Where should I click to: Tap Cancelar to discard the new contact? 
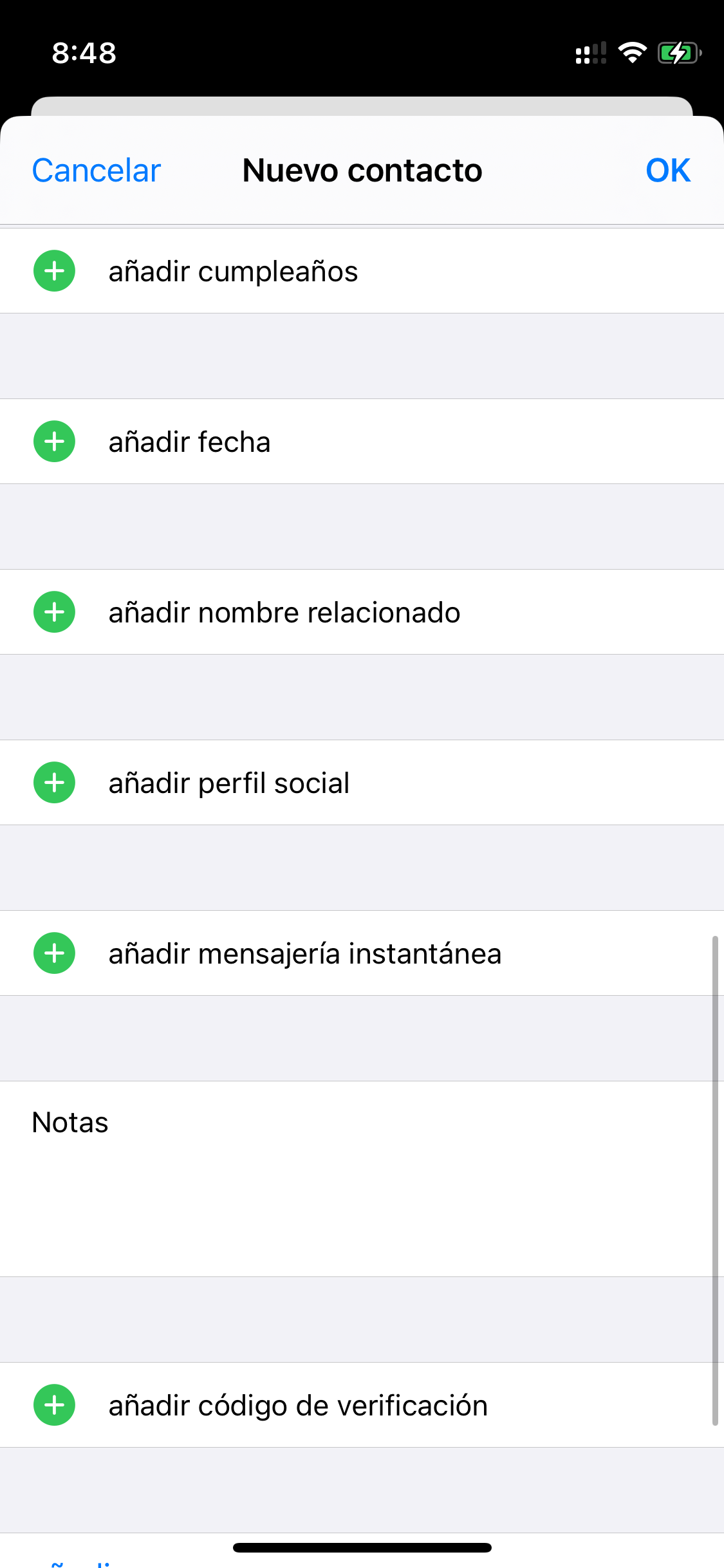pyautogui.click(x=97, y=171)
